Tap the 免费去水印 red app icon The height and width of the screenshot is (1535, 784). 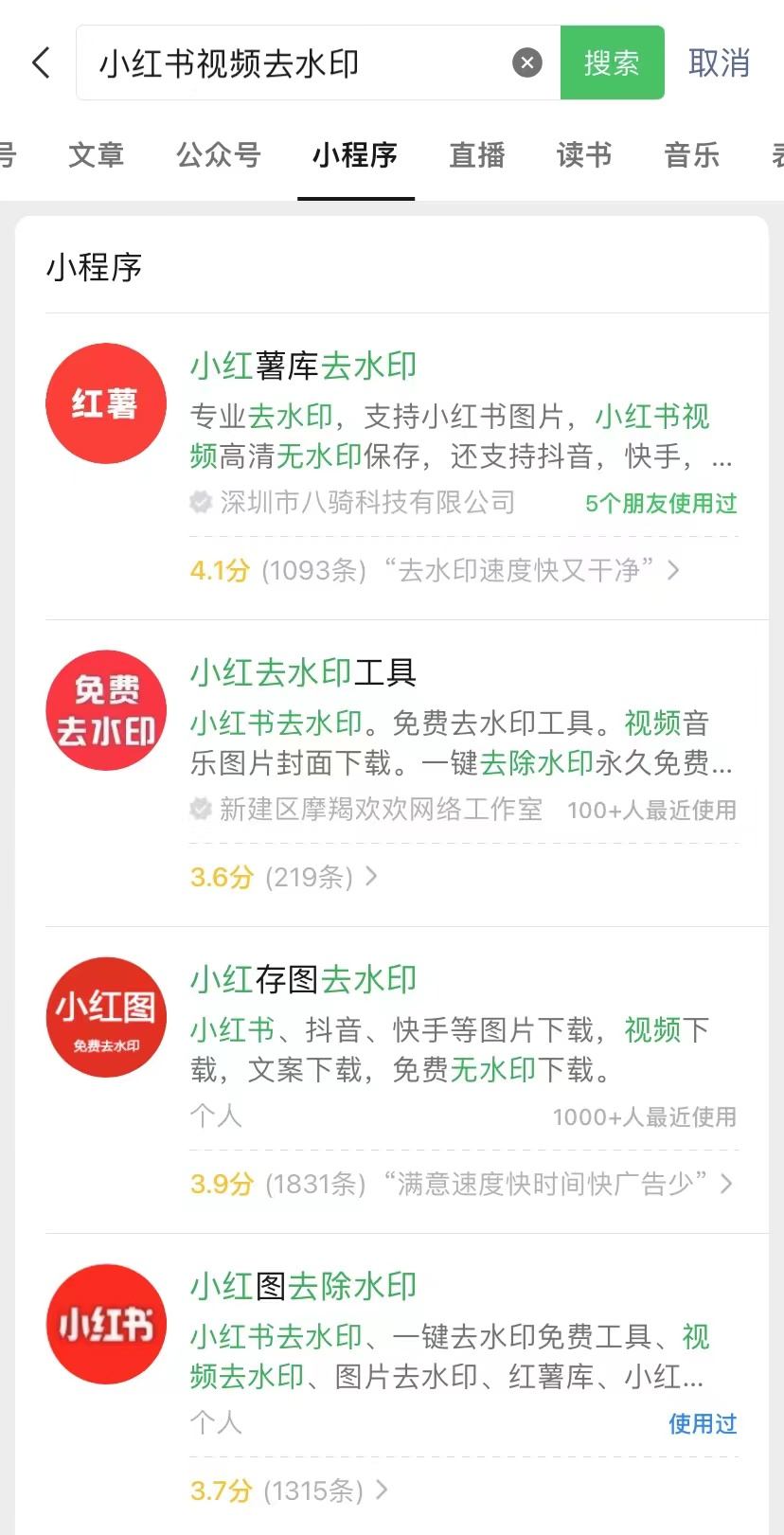click(x=105, y=710)
